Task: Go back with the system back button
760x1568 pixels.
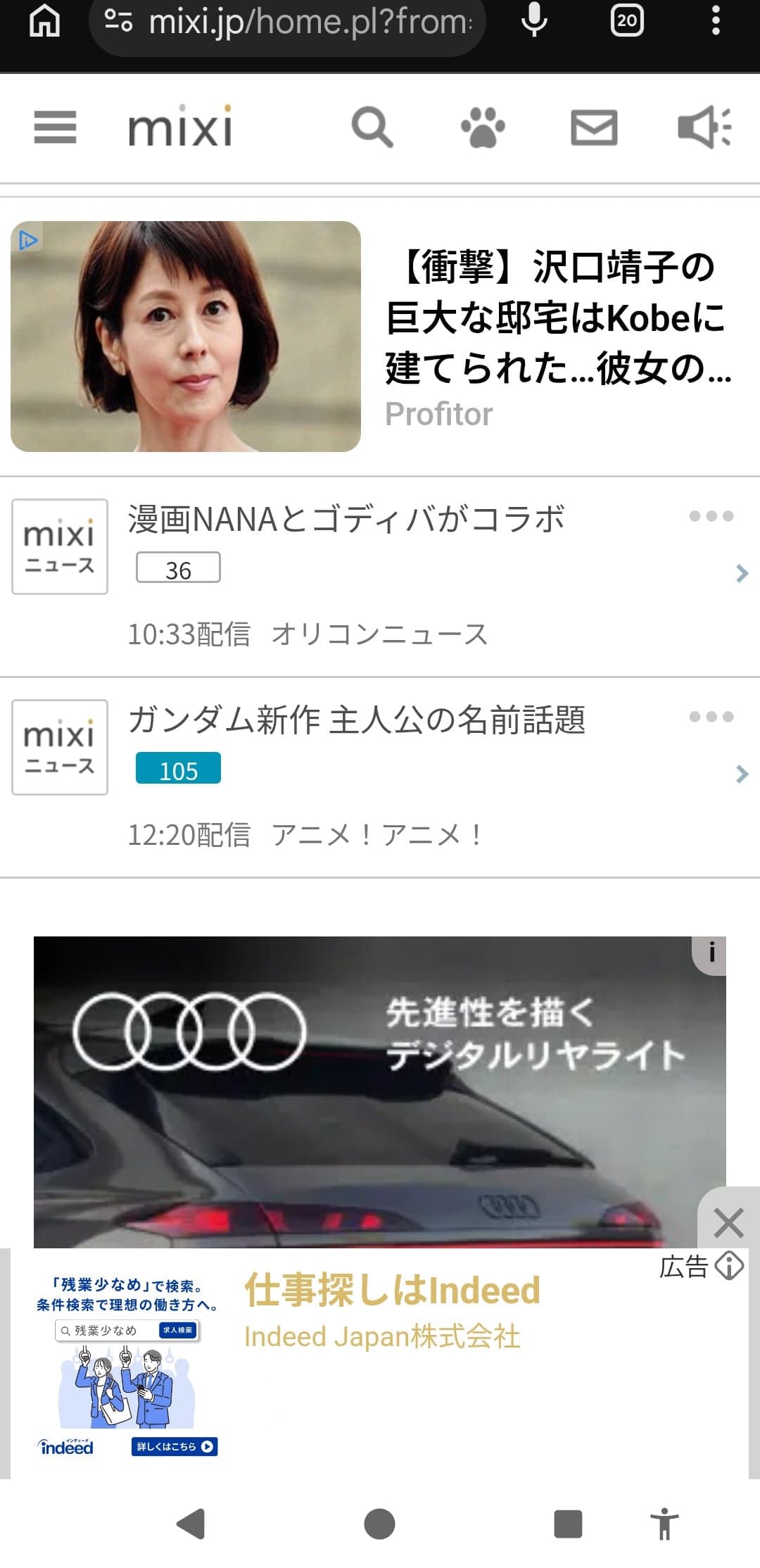Action: tap(190, 1524)
